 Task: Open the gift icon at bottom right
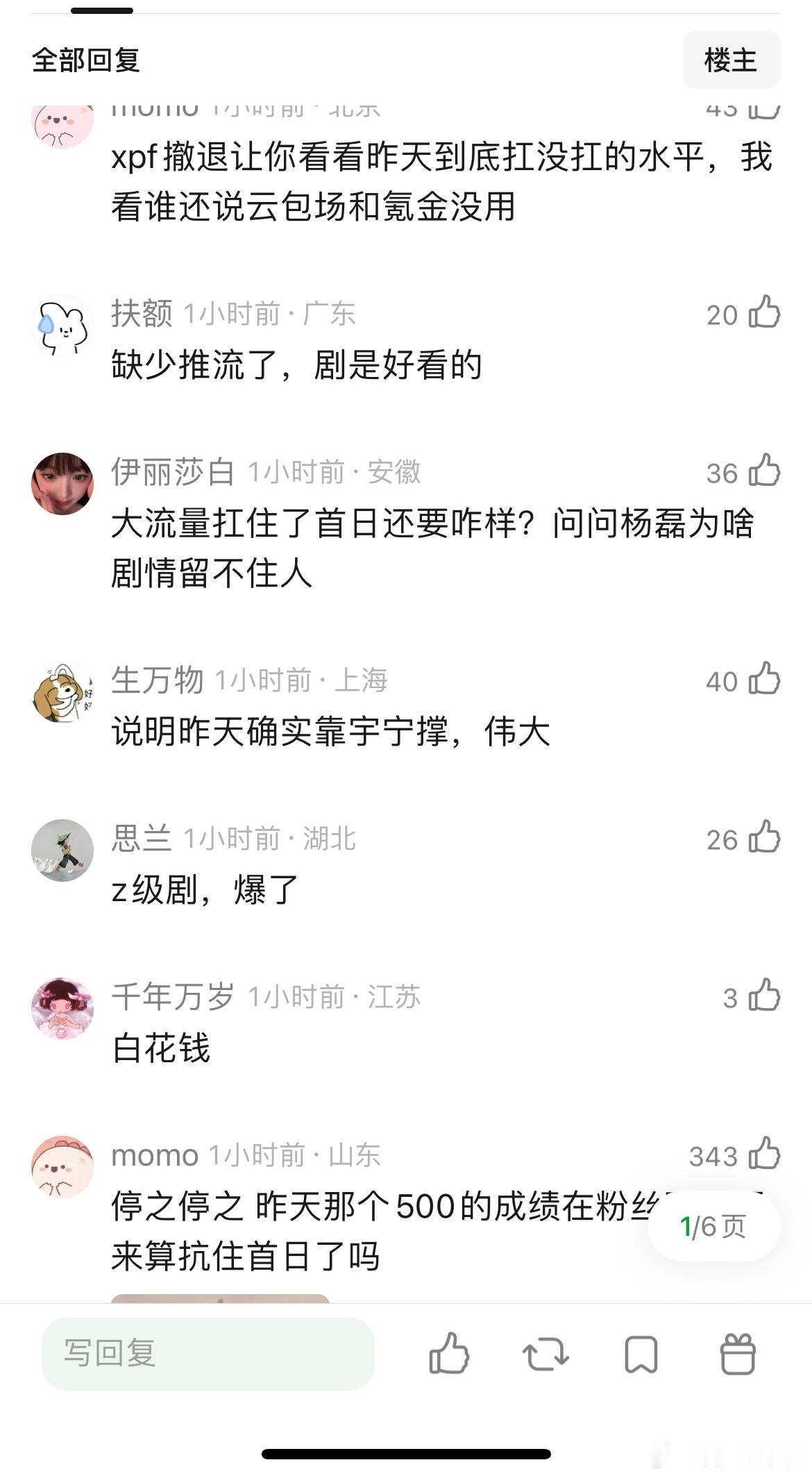[738, 1355]
